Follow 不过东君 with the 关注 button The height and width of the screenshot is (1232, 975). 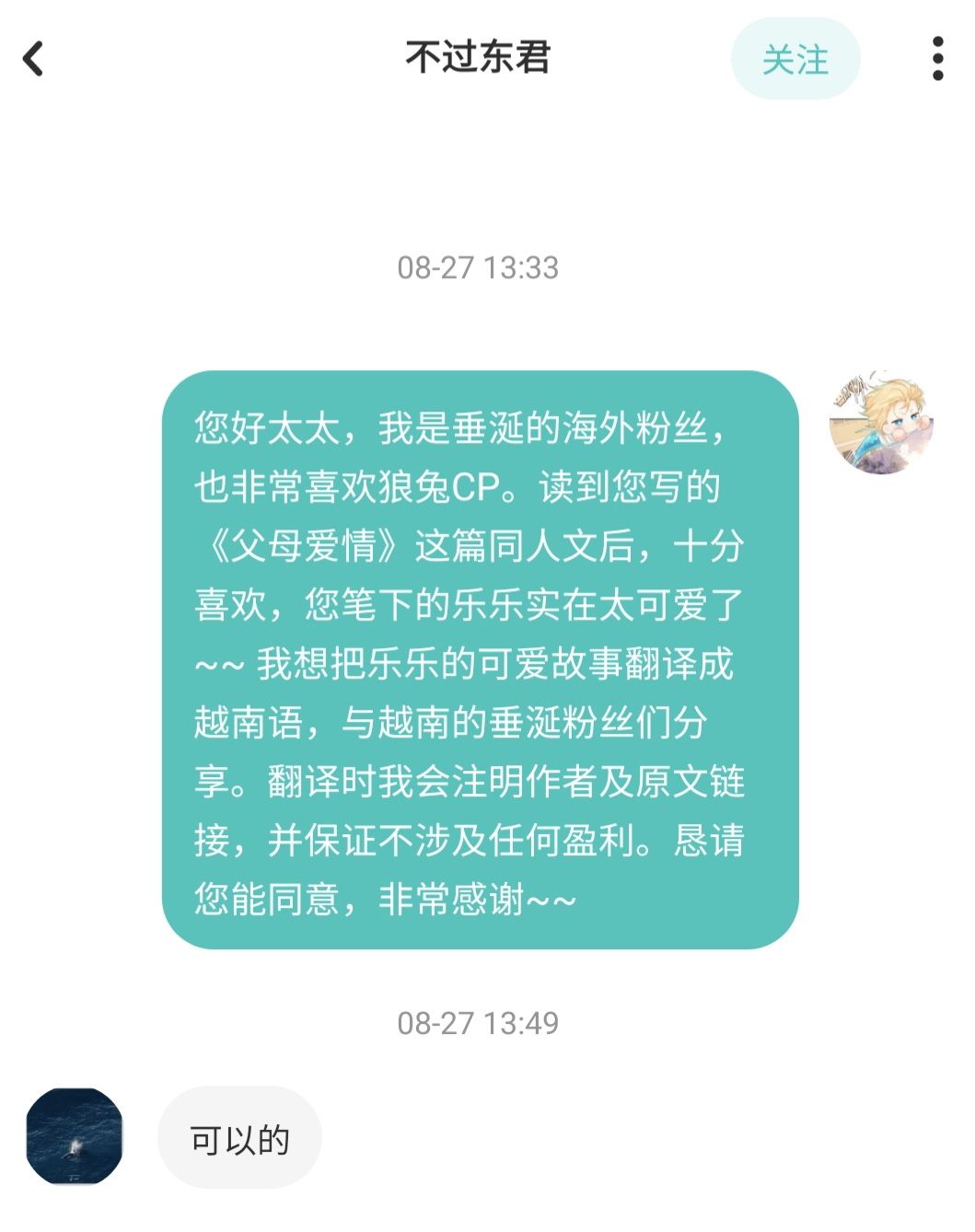coord(795,59)
